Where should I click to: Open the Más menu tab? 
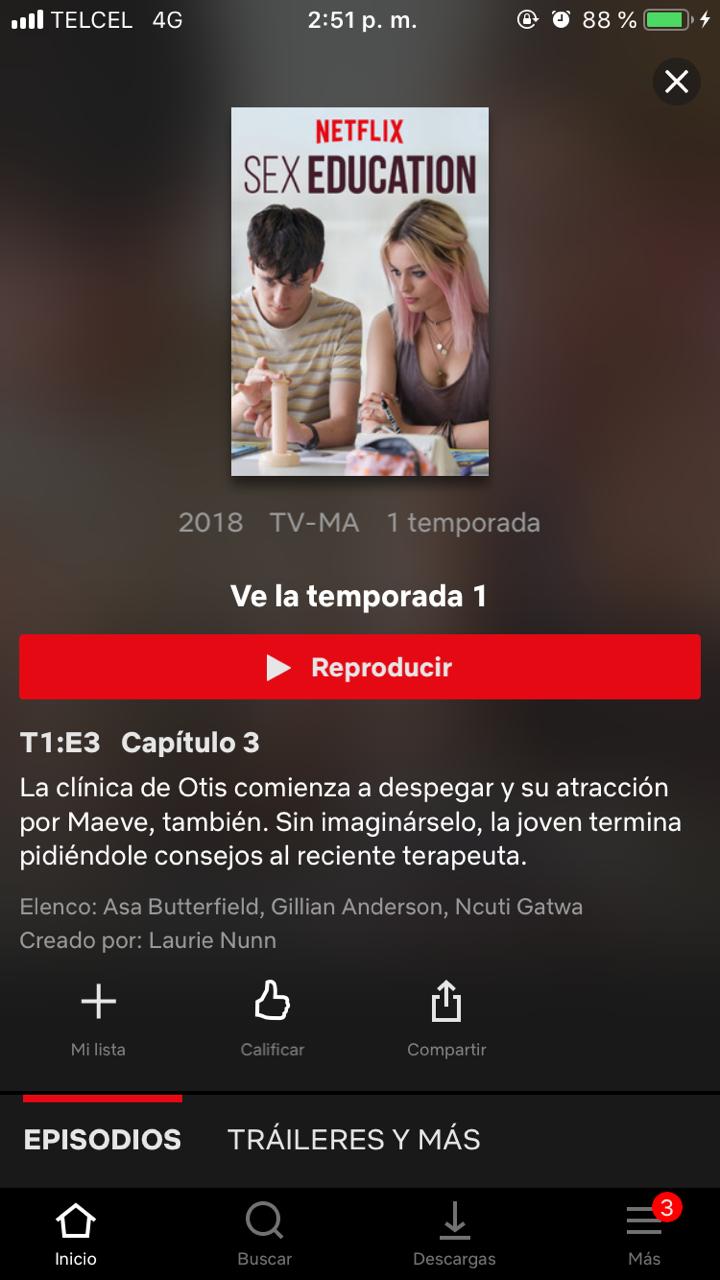pos(644,1234)
